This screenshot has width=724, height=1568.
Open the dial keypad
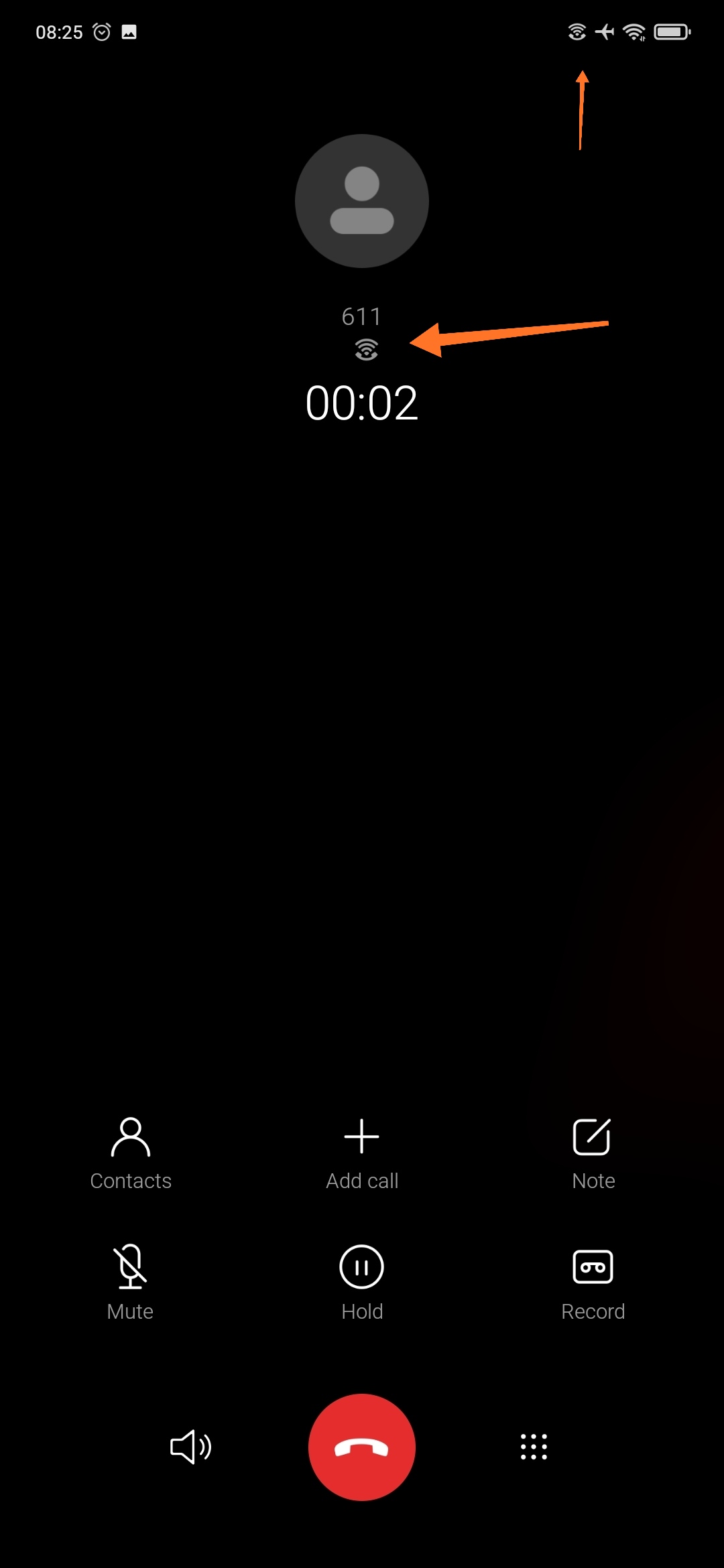point(534,1447)
